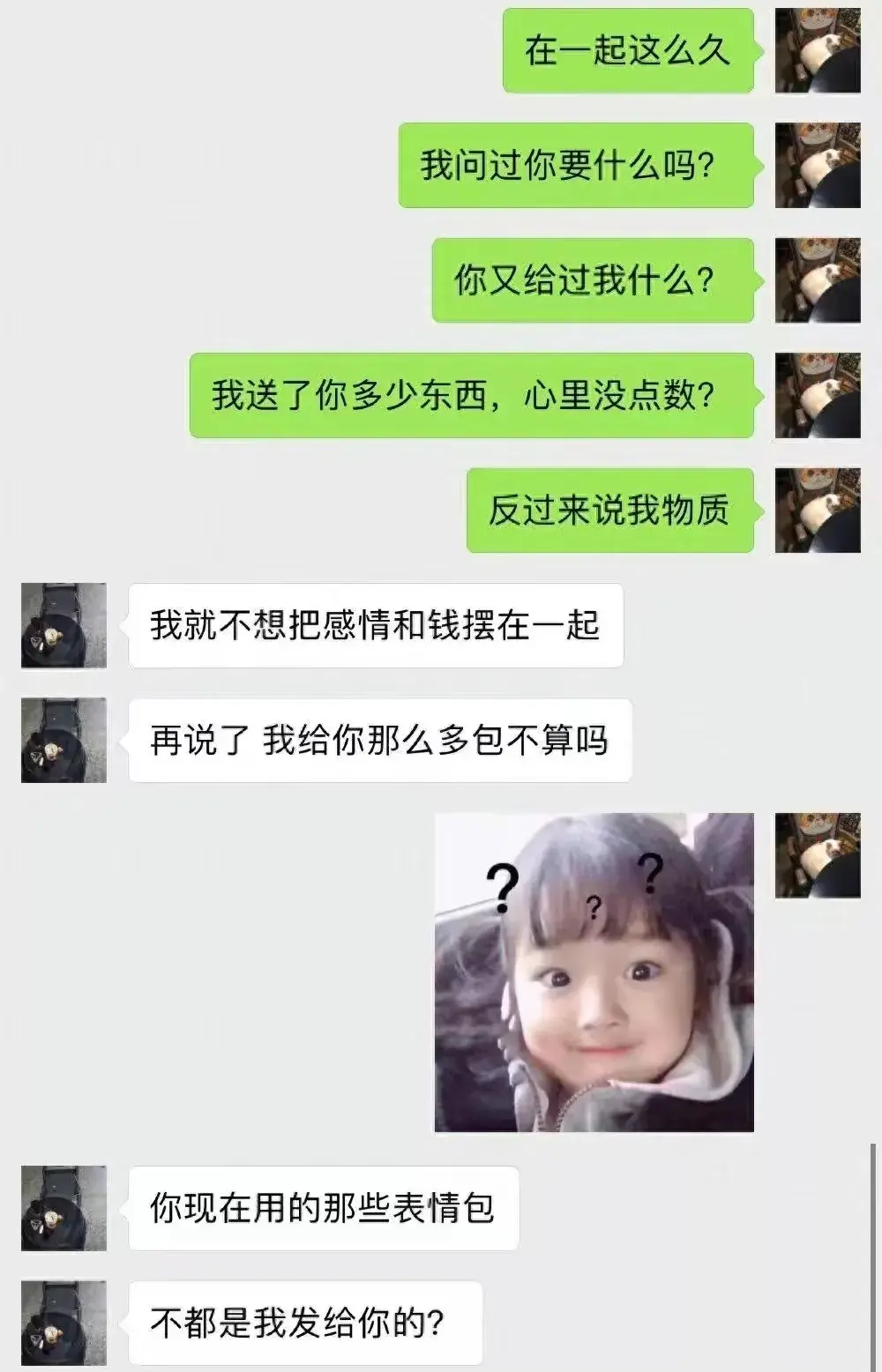Tap the avatar beside '反过来说我物质'

(x=817, y=511)
